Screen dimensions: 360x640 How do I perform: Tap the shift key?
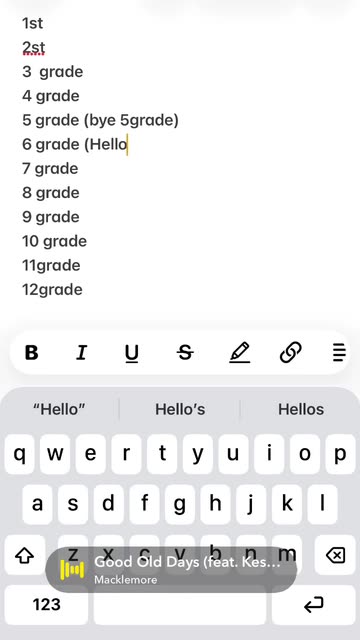point(24,555)
